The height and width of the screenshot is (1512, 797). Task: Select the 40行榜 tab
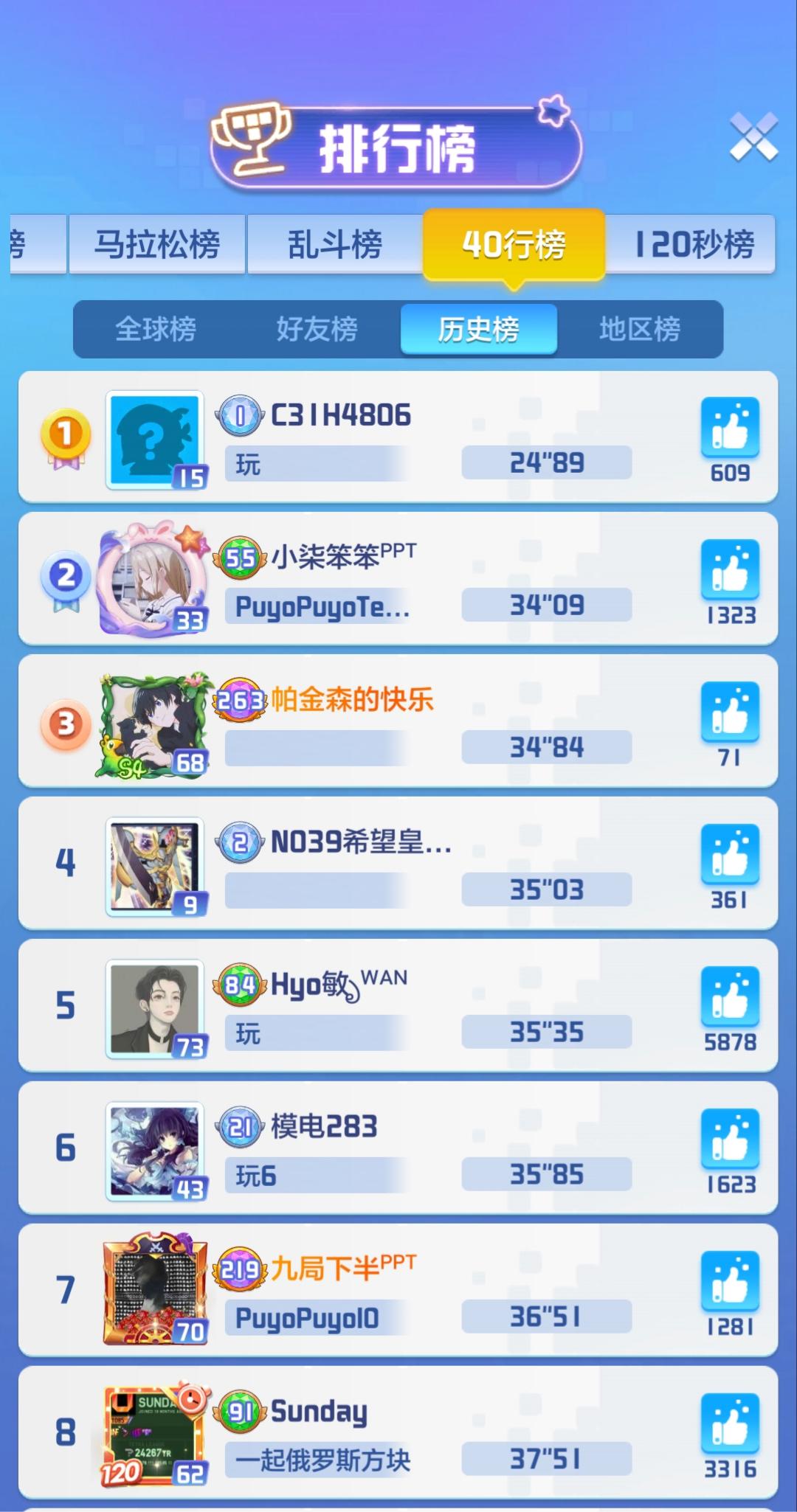click(x=514, y=245)
